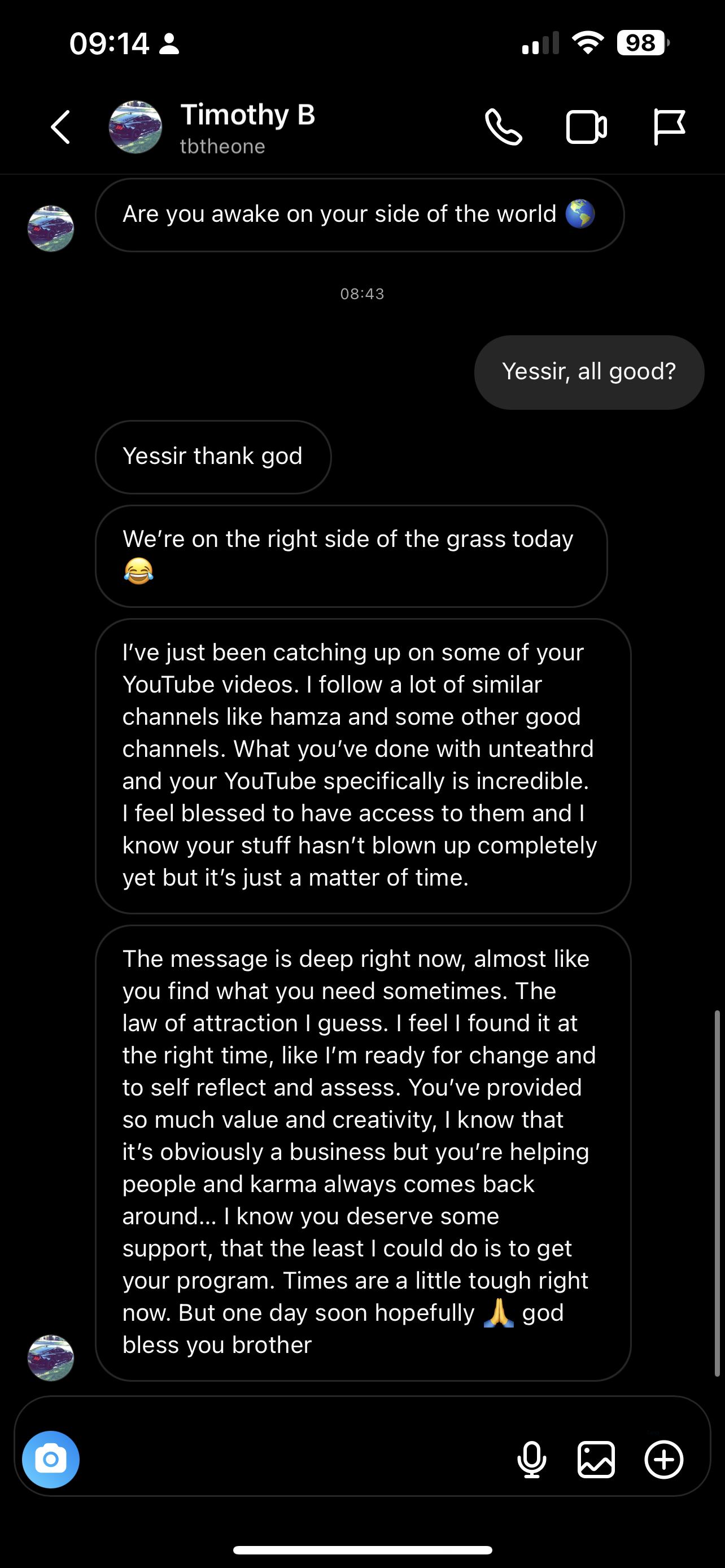
Task: Open the camera from the message bar
Action: [x=51, y=1459]
